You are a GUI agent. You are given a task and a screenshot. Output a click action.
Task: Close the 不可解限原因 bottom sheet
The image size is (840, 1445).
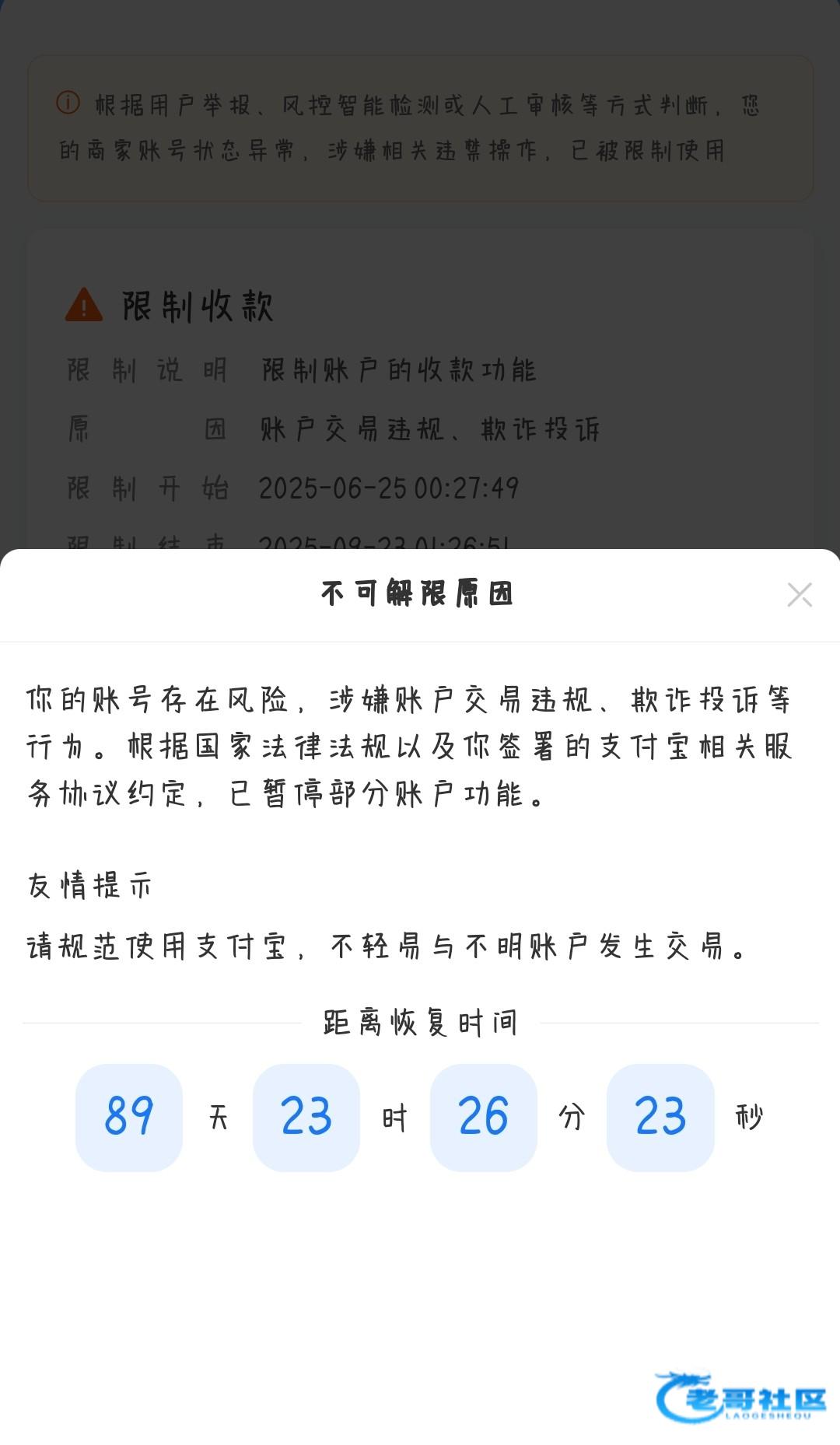tap(799, 595)
